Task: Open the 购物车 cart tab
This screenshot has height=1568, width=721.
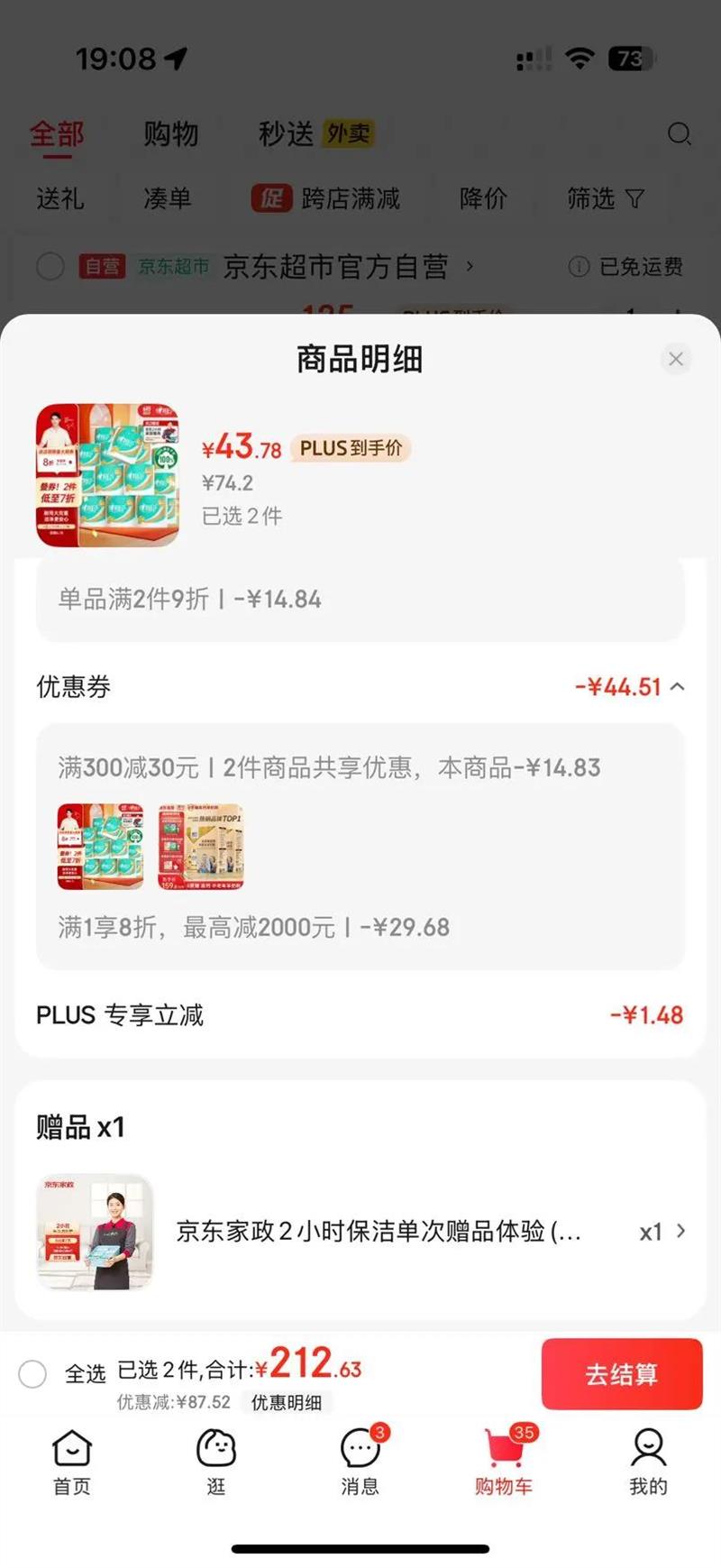Action: (x=505, y=1462)
